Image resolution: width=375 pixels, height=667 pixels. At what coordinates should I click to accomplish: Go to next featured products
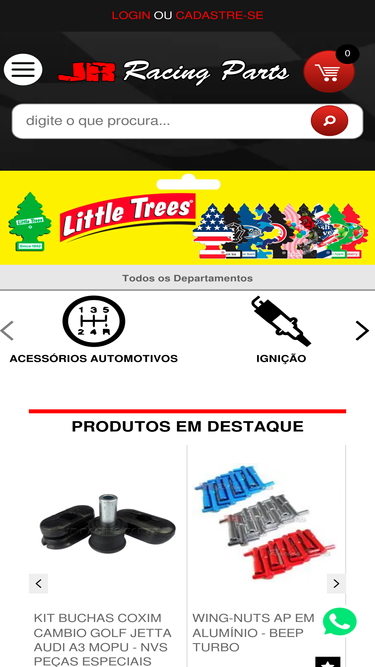click(336, 584)
